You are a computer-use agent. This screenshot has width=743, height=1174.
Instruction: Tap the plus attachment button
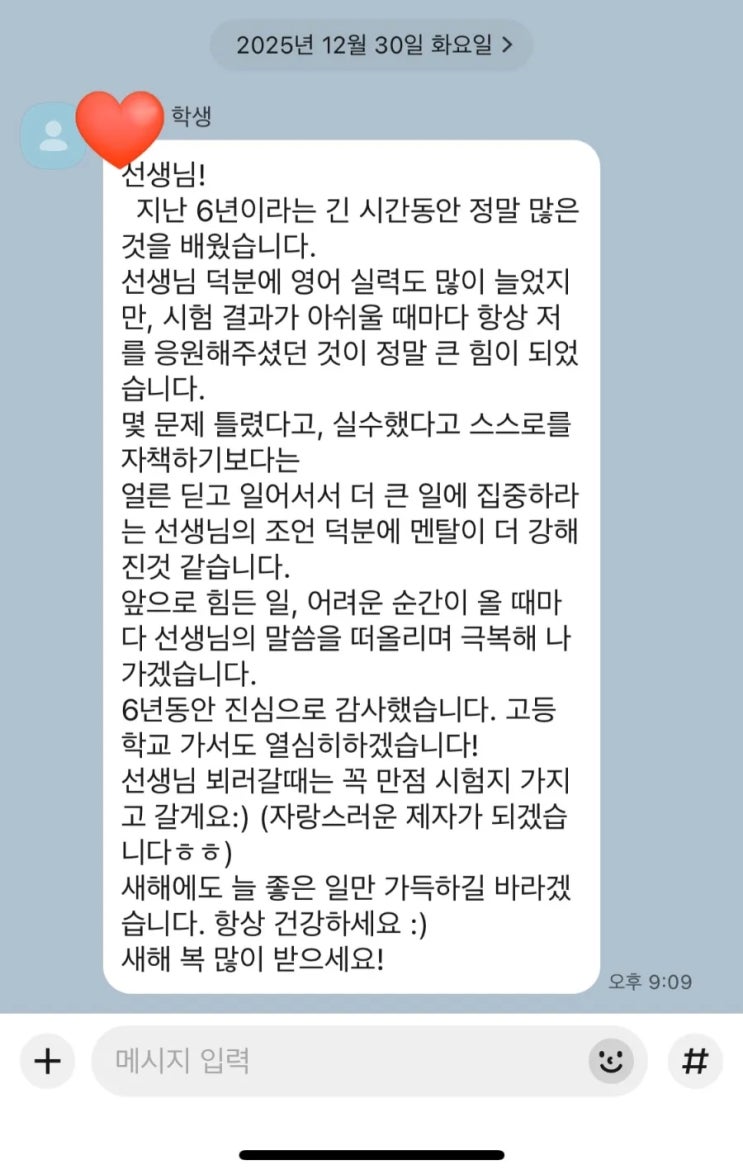47,1061
